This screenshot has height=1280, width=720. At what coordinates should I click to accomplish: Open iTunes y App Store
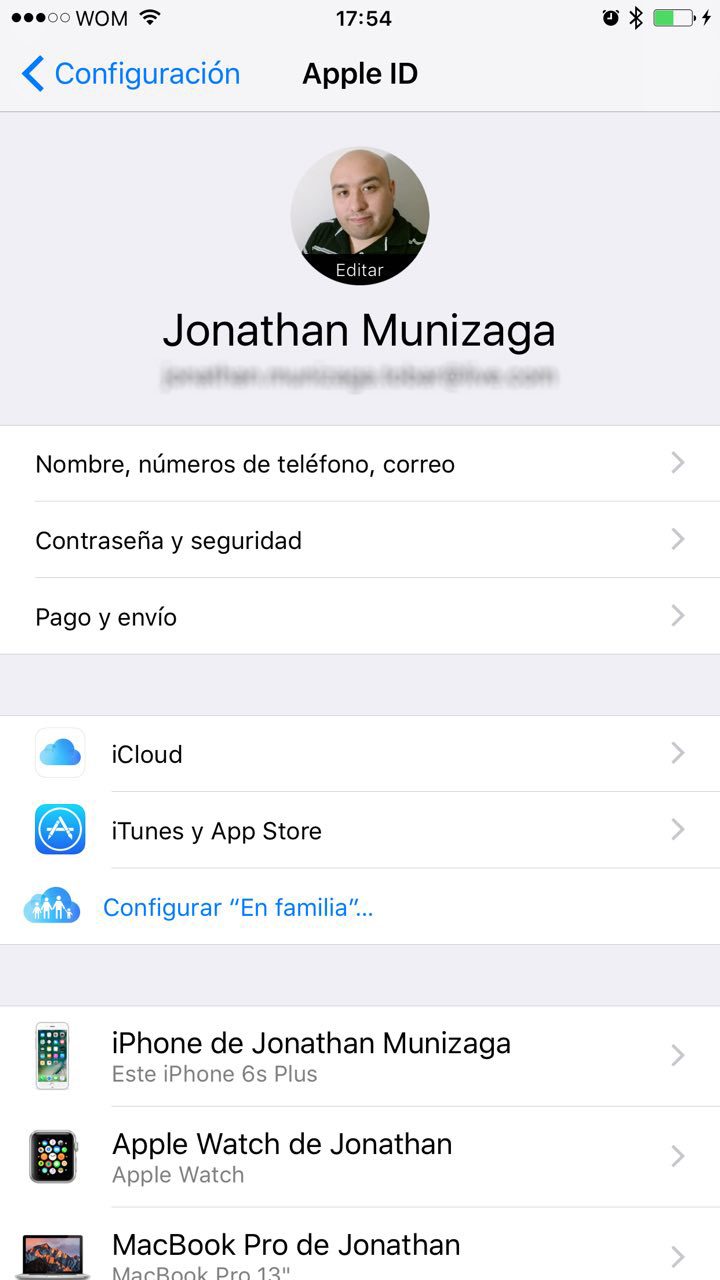[x=360, y=831]
